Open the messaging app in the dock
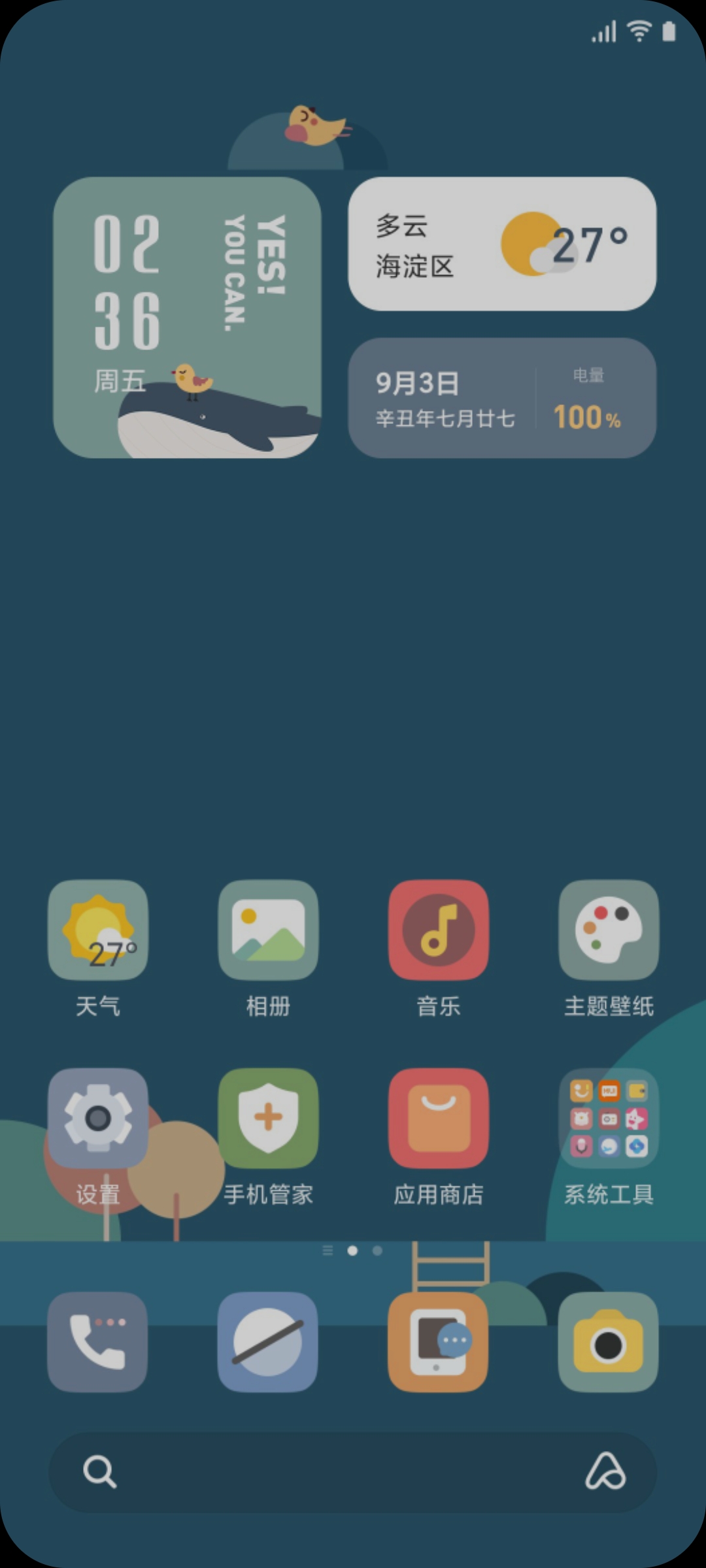The height and width of the screenshot is (1568, 706). [439, 1342]
